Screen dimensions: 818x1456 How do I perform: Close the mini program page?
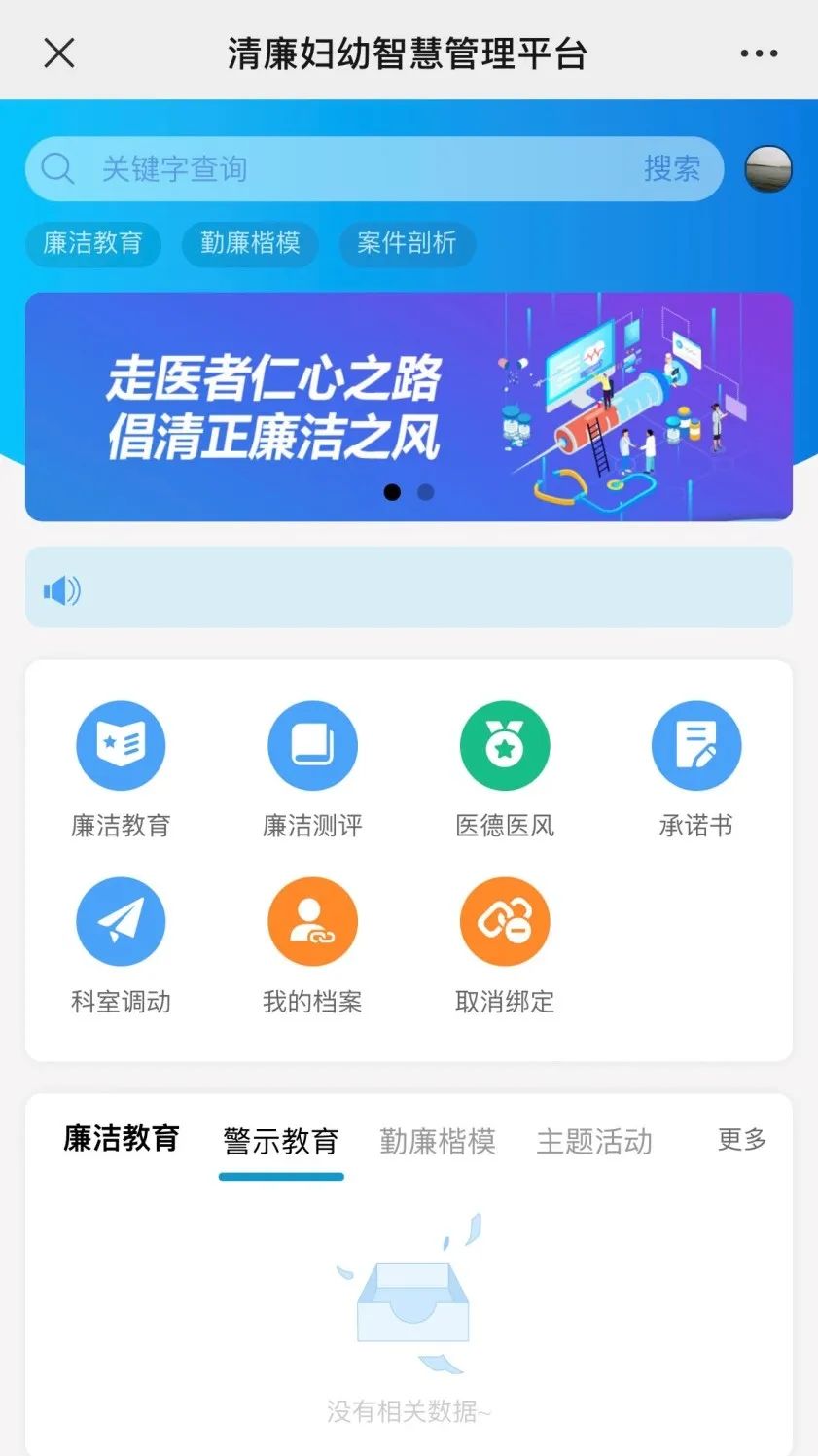pos(59,53)
